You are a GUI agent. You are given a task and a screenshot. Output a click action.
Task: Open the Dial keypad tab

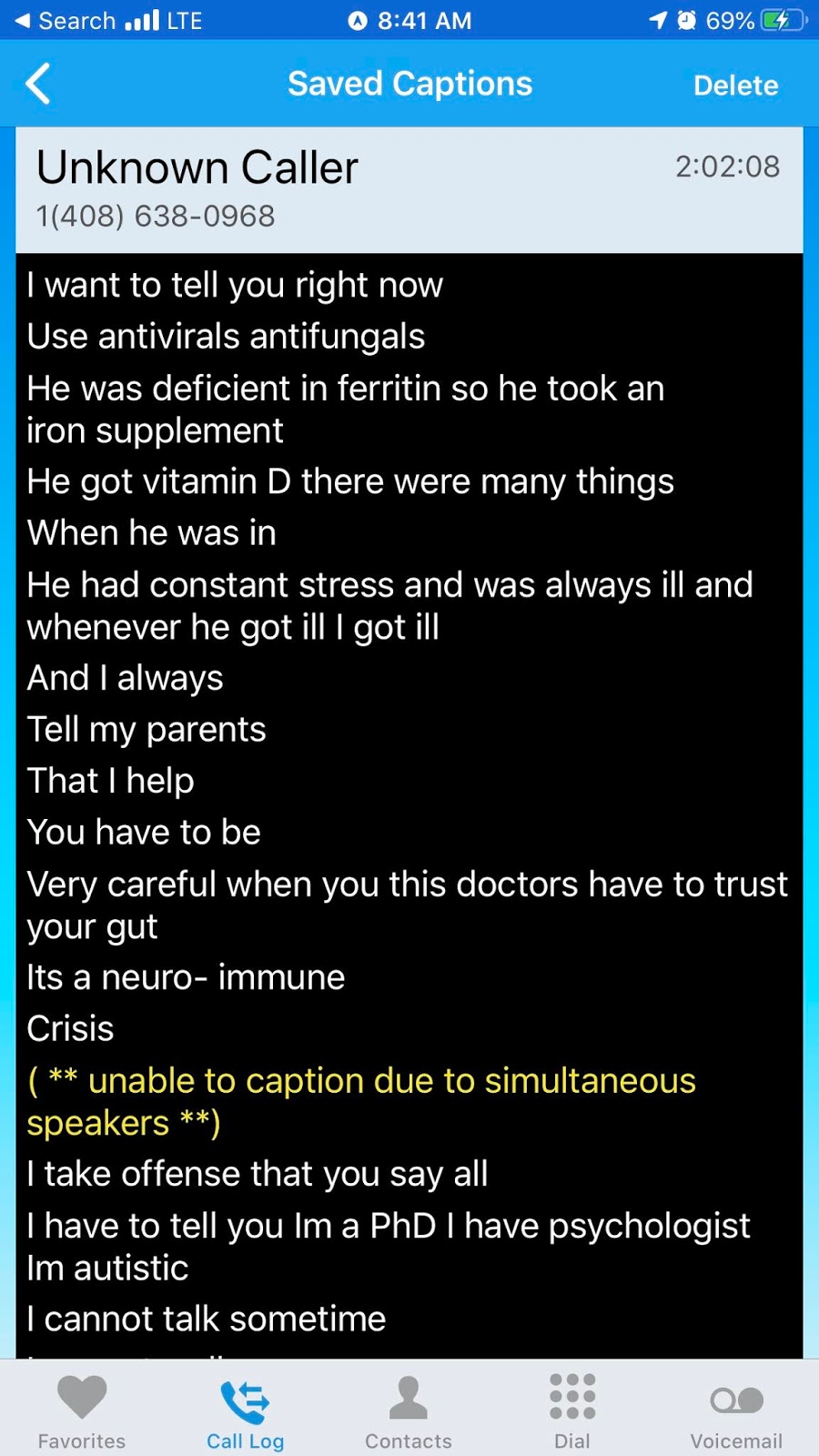pyautogui.click(x=572, y=1410)
